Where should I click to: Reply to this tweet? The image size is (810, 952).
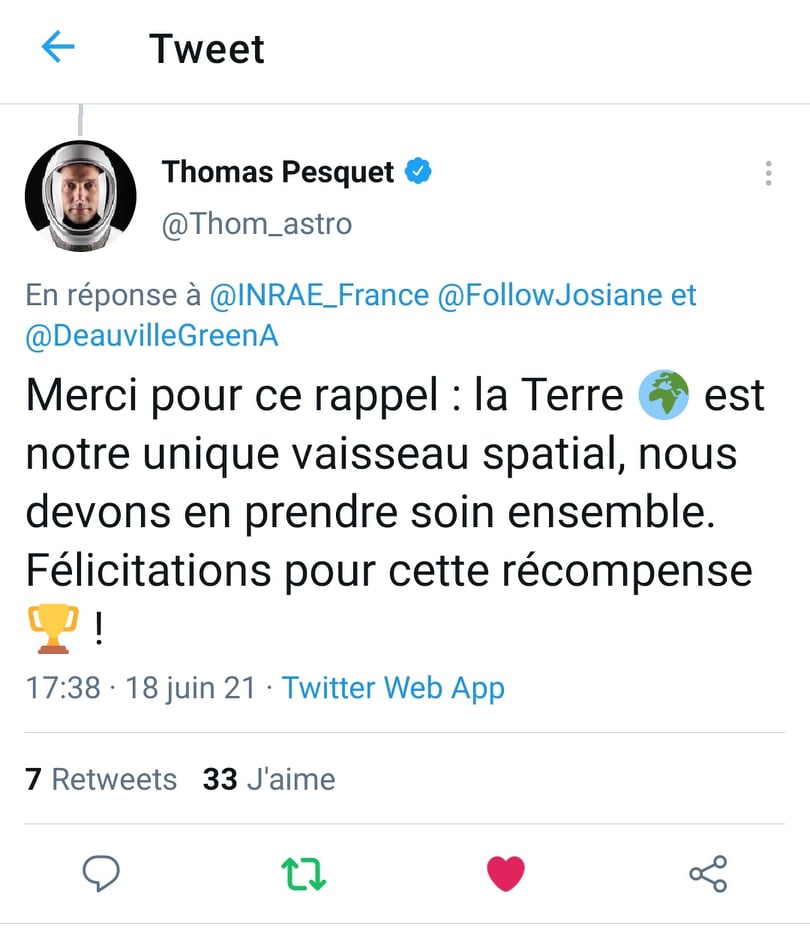(101, 874)
